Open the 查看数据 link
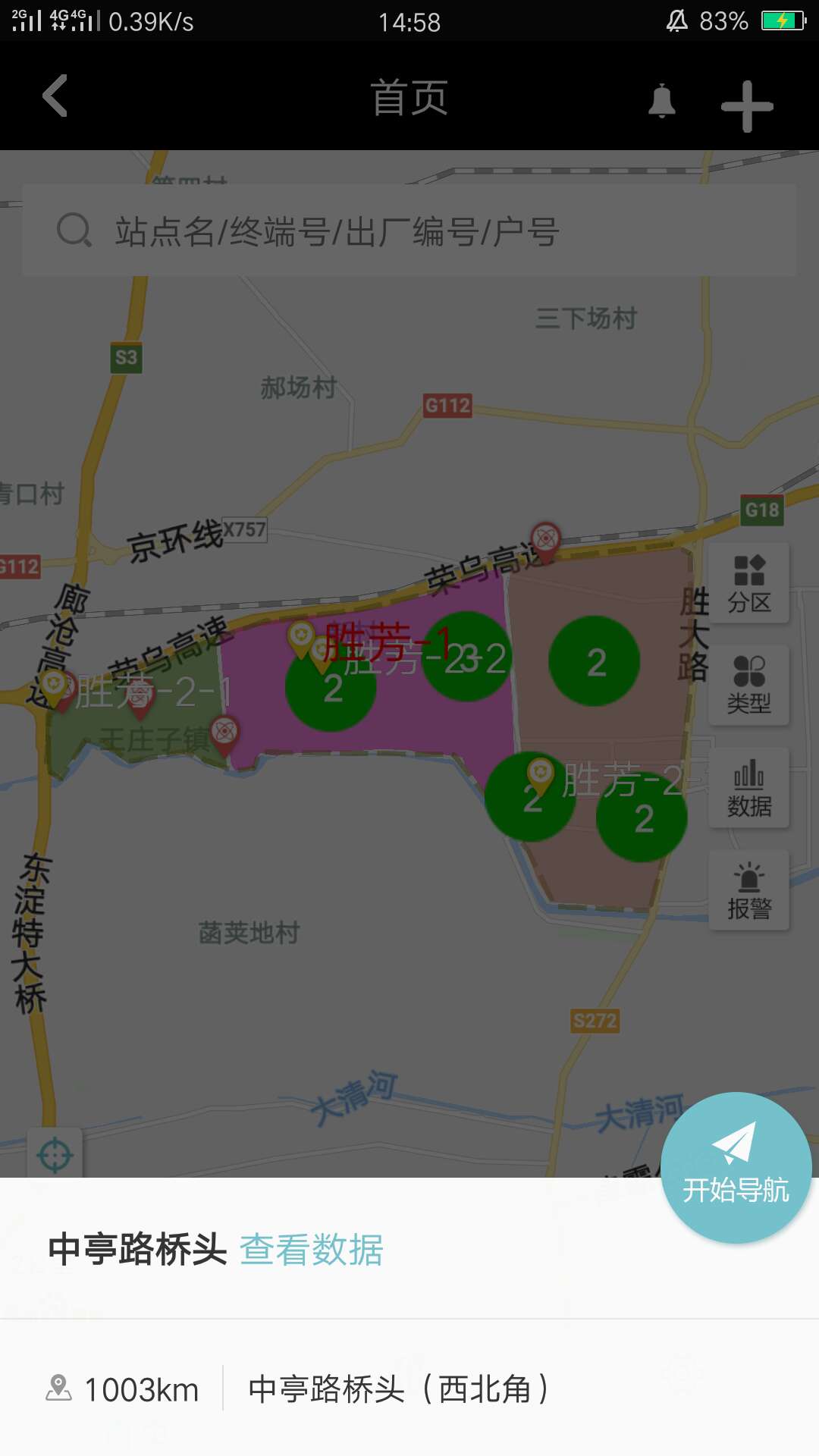The width and height of the screenshot is (819, 1456). point(312,1250)
